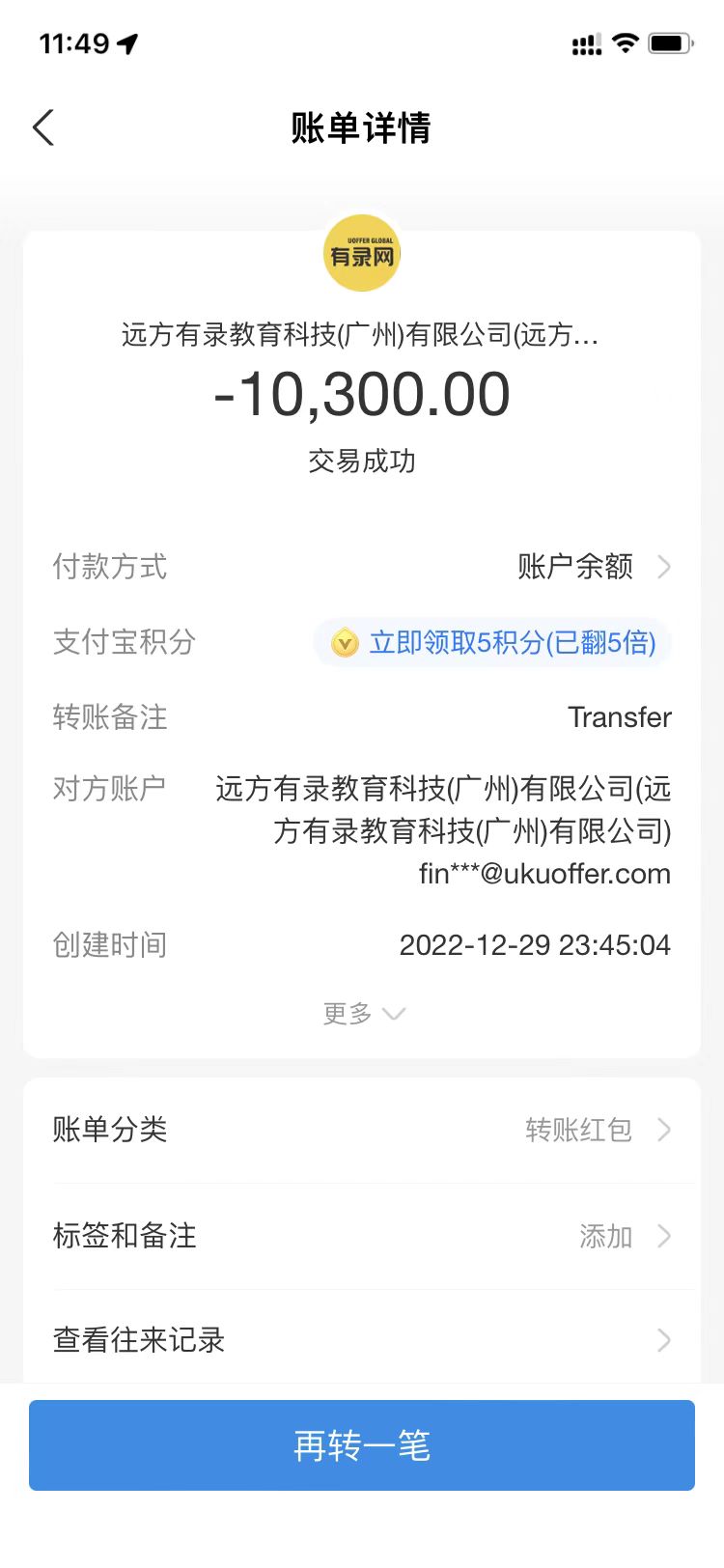Screen dimensions: 724x1568
Task: Claim the 立即领取5积分 reward
Action: point(493,642)
